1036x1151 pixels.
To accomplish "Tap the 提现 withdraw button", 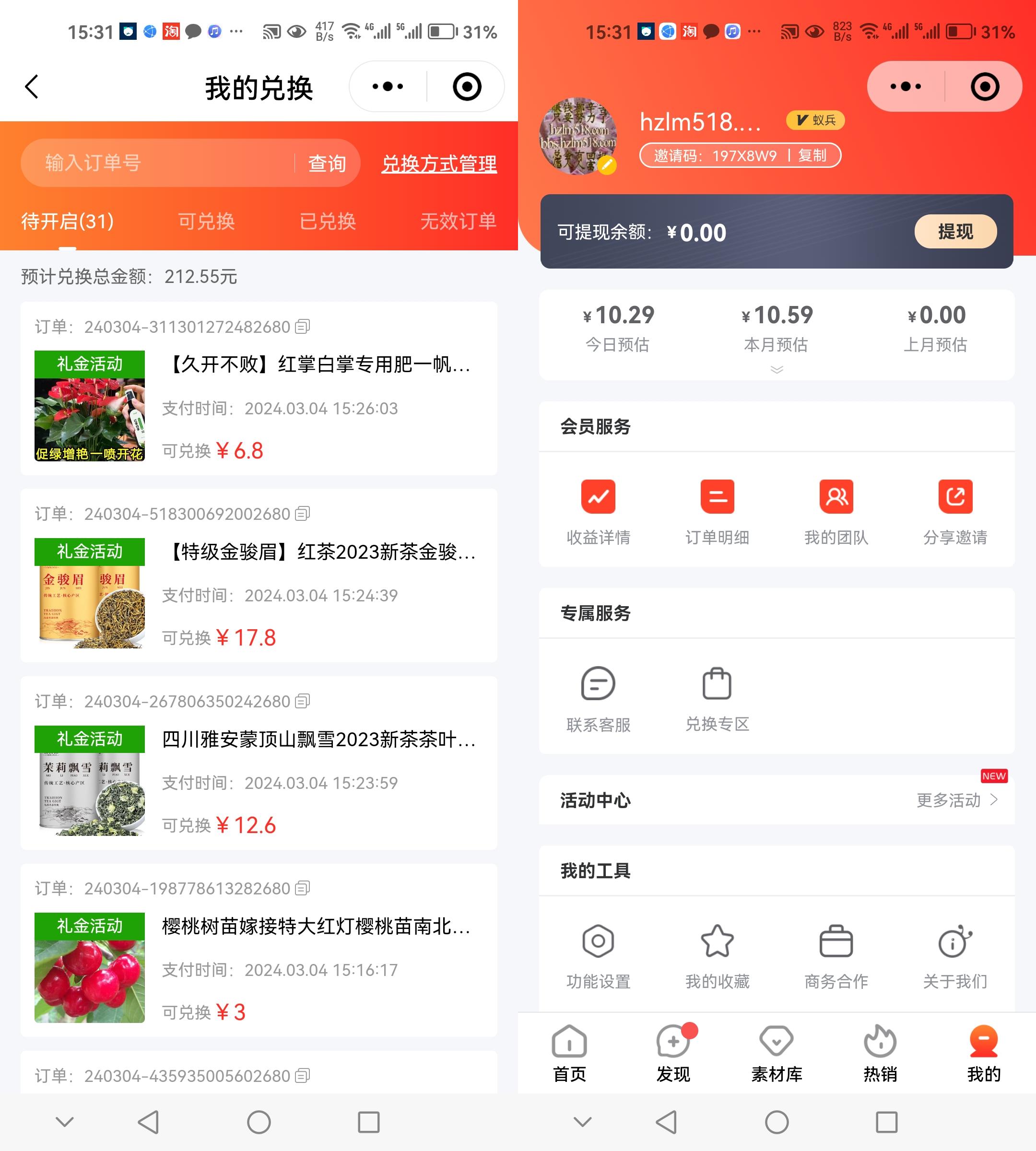I will tap(954, 232).
